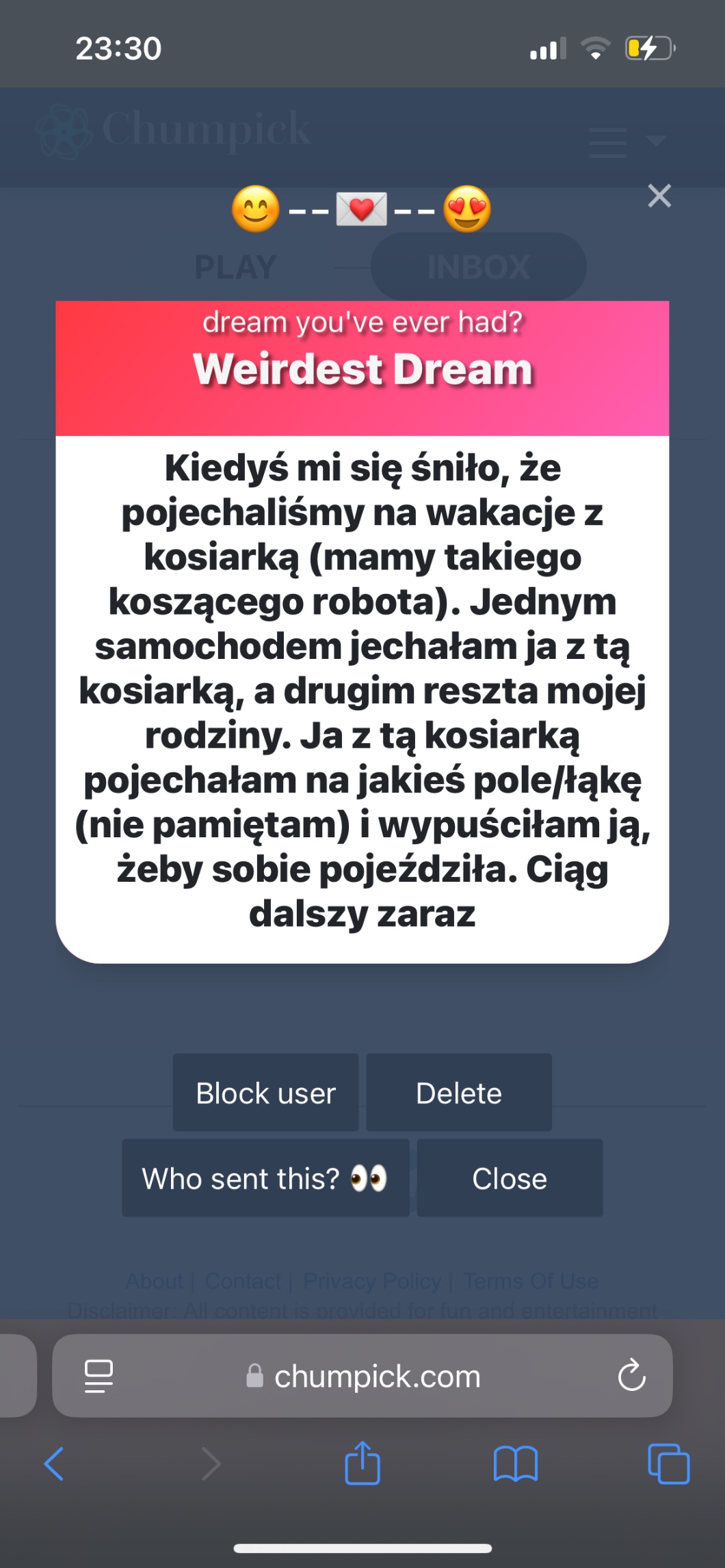
Task: Dismiss the message popup with the X
Action: 659,196
